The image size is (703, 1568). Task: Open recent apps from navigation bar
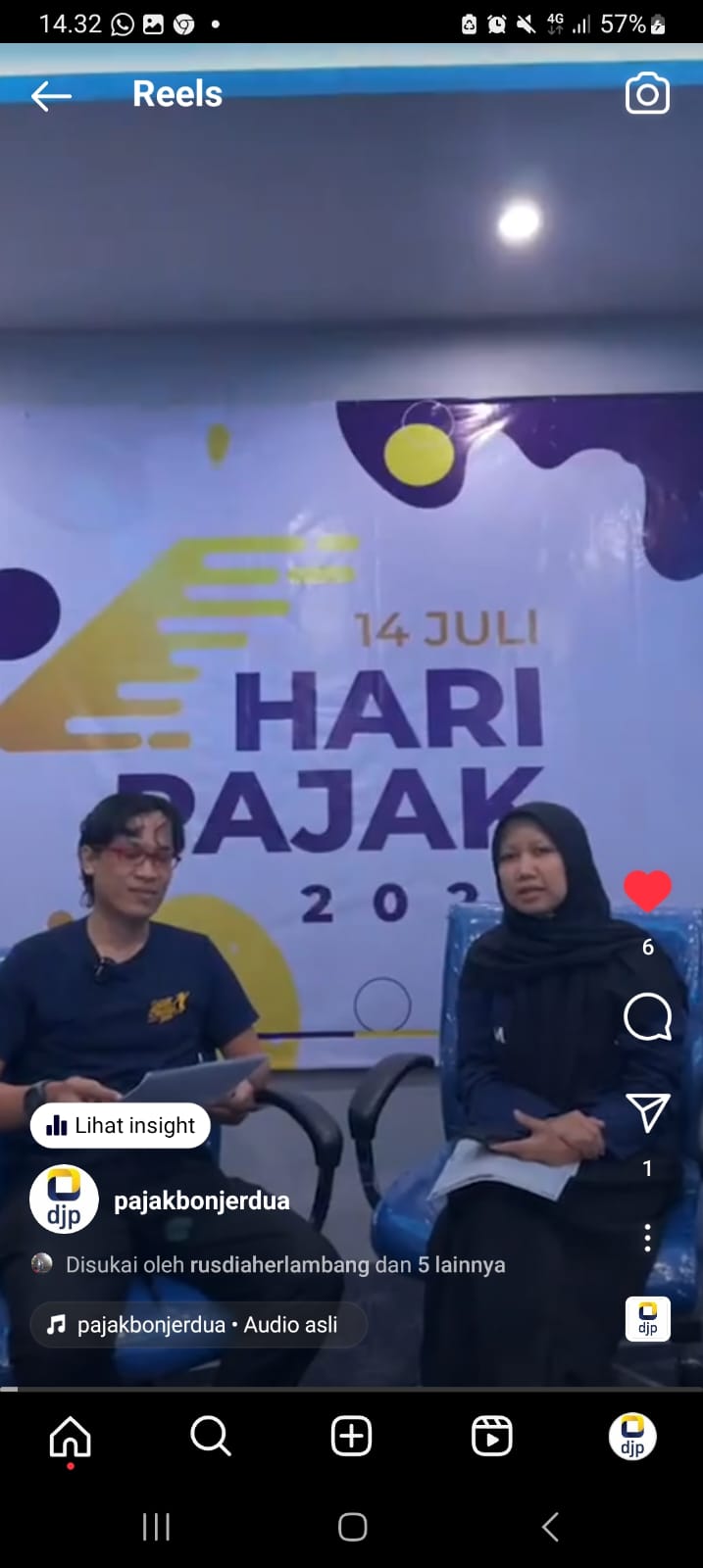tap(156, 1526)
